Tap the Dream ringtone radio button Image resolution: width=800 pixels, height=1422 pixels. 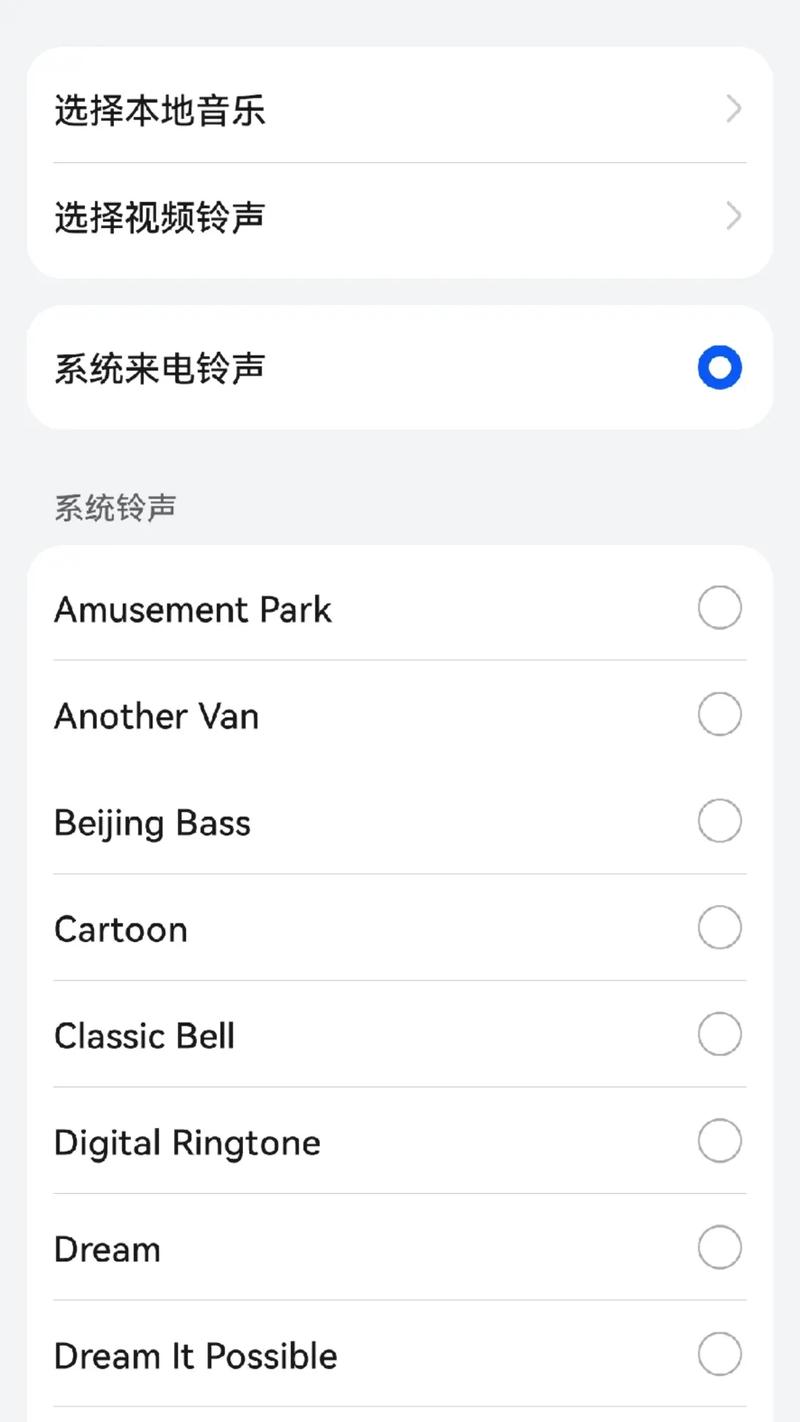click(x=719, y=1248)
